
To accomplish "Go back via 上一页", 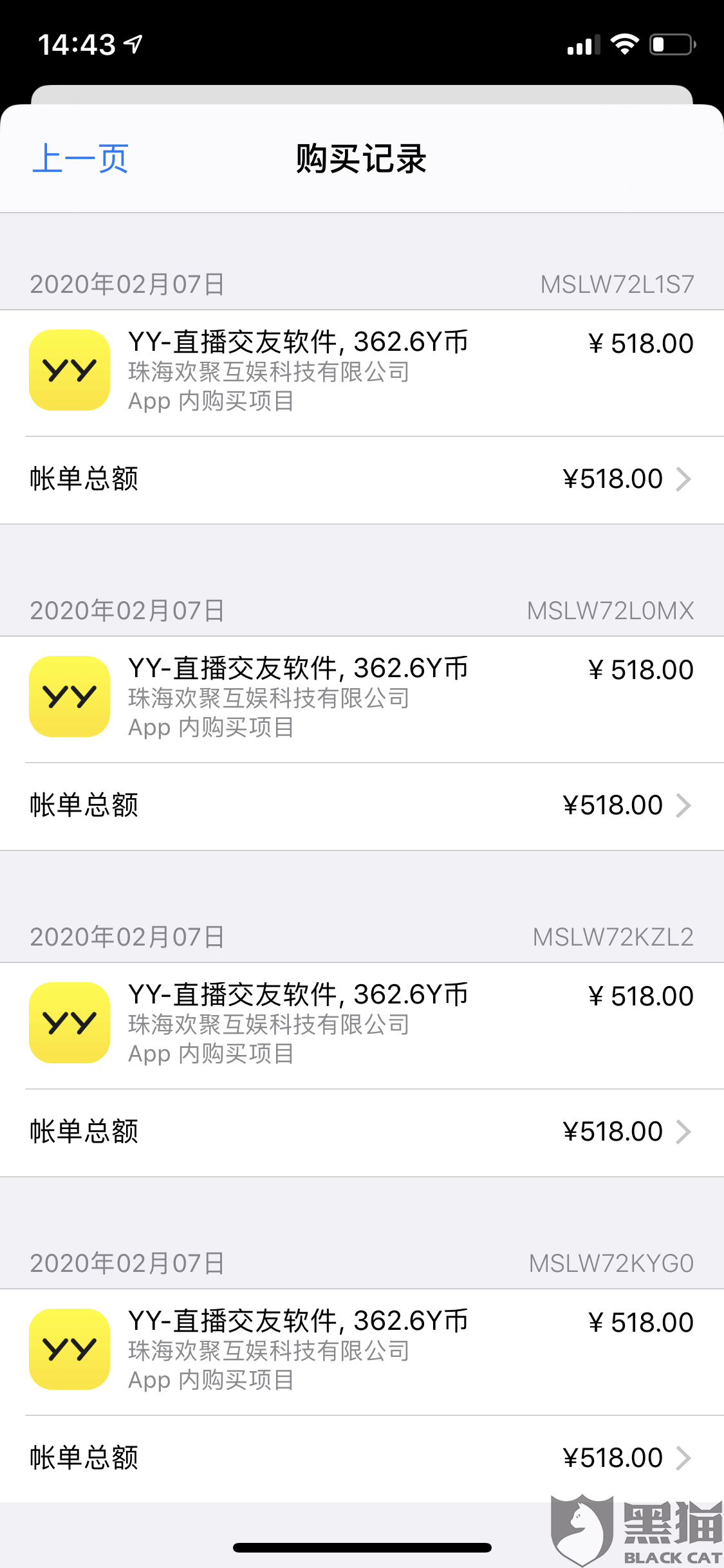I will click(80, 158).
